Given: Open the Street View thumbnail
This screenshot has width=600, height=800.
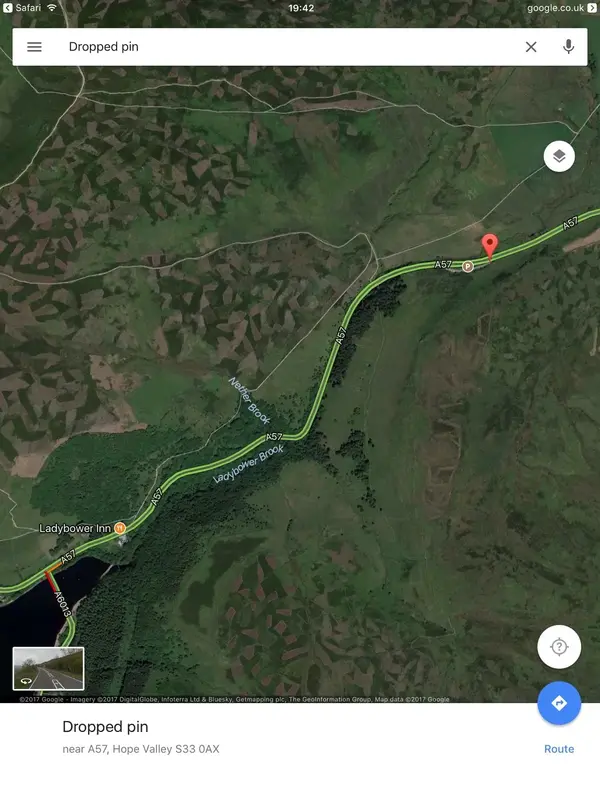Looking at the screenshot, I should click(48, 669).
